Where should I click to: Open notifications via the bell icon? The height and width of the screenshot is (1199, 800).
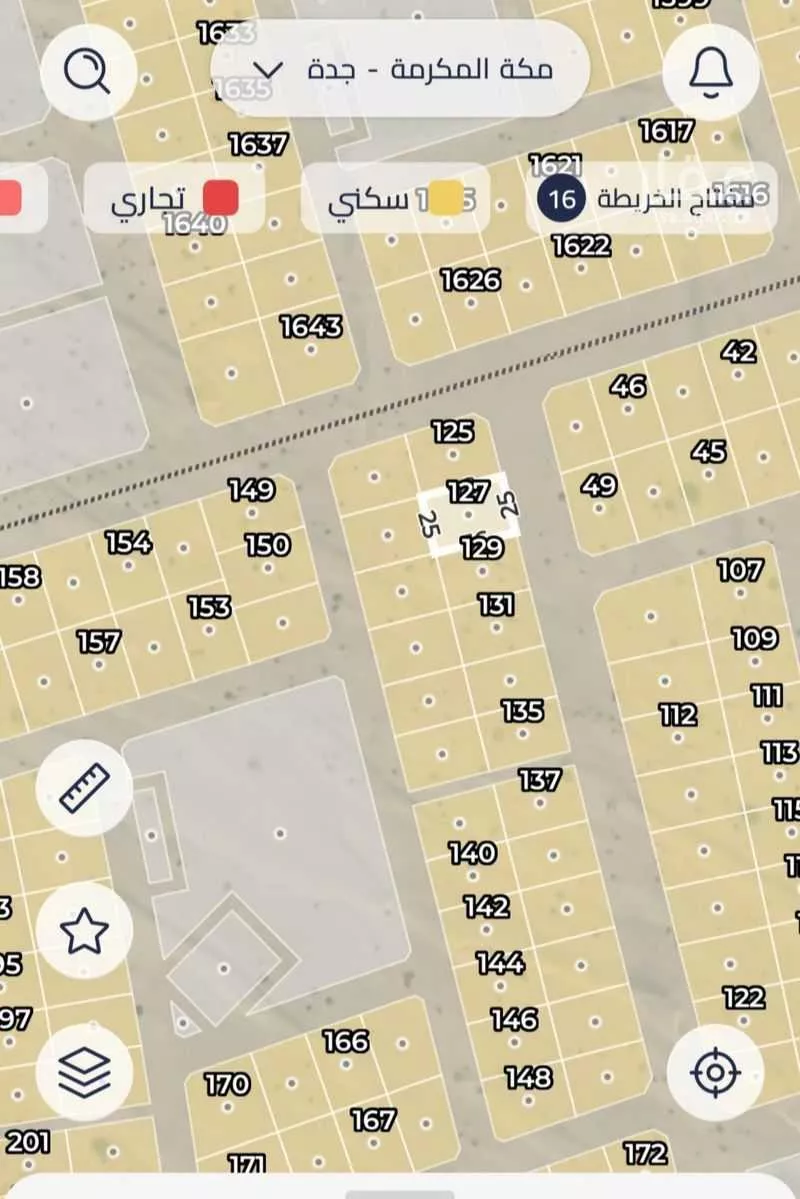pyautogui.click(x=711, y=70)
